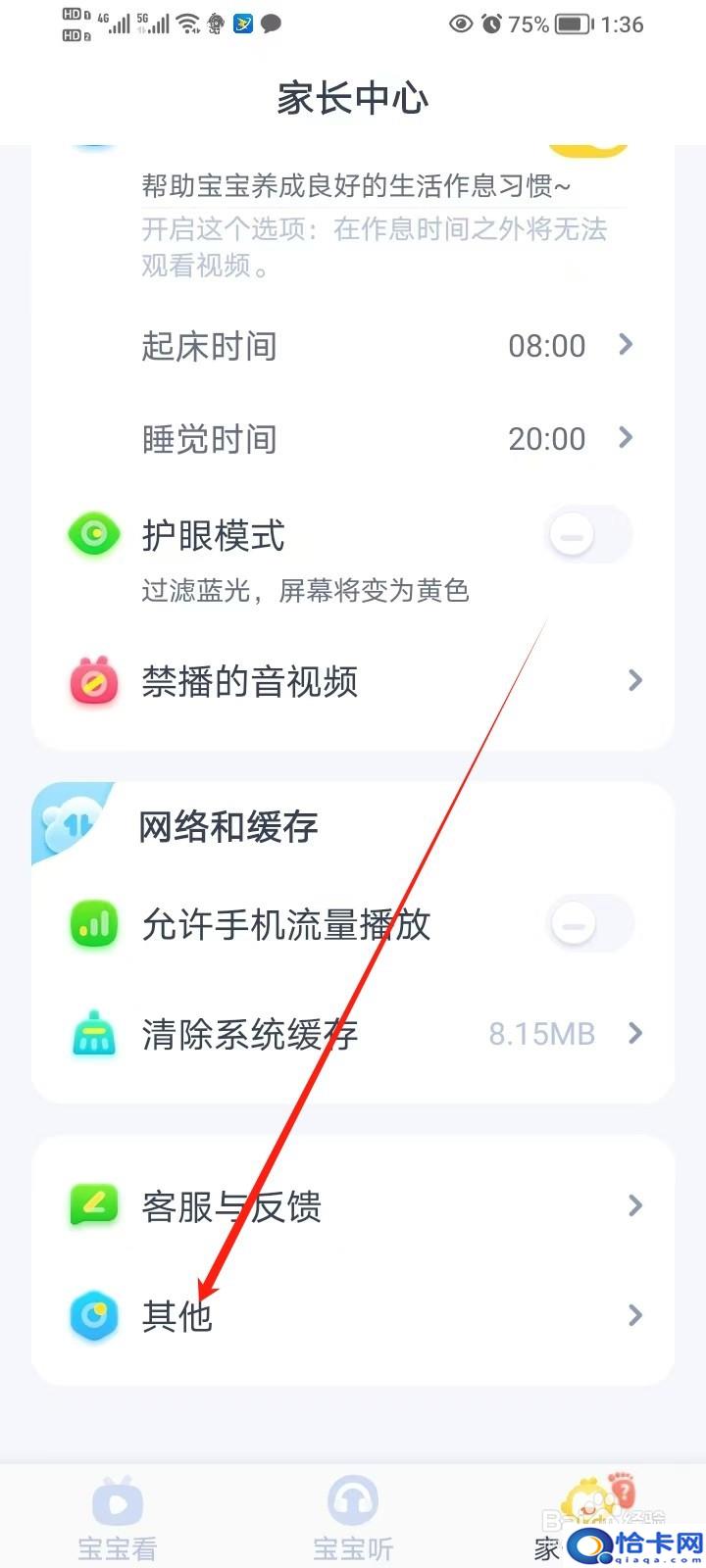Screen dimensions: 706x1568
Task: Clear cache via 清除系统缓存 row
Action: click(x=353, y=1034)
